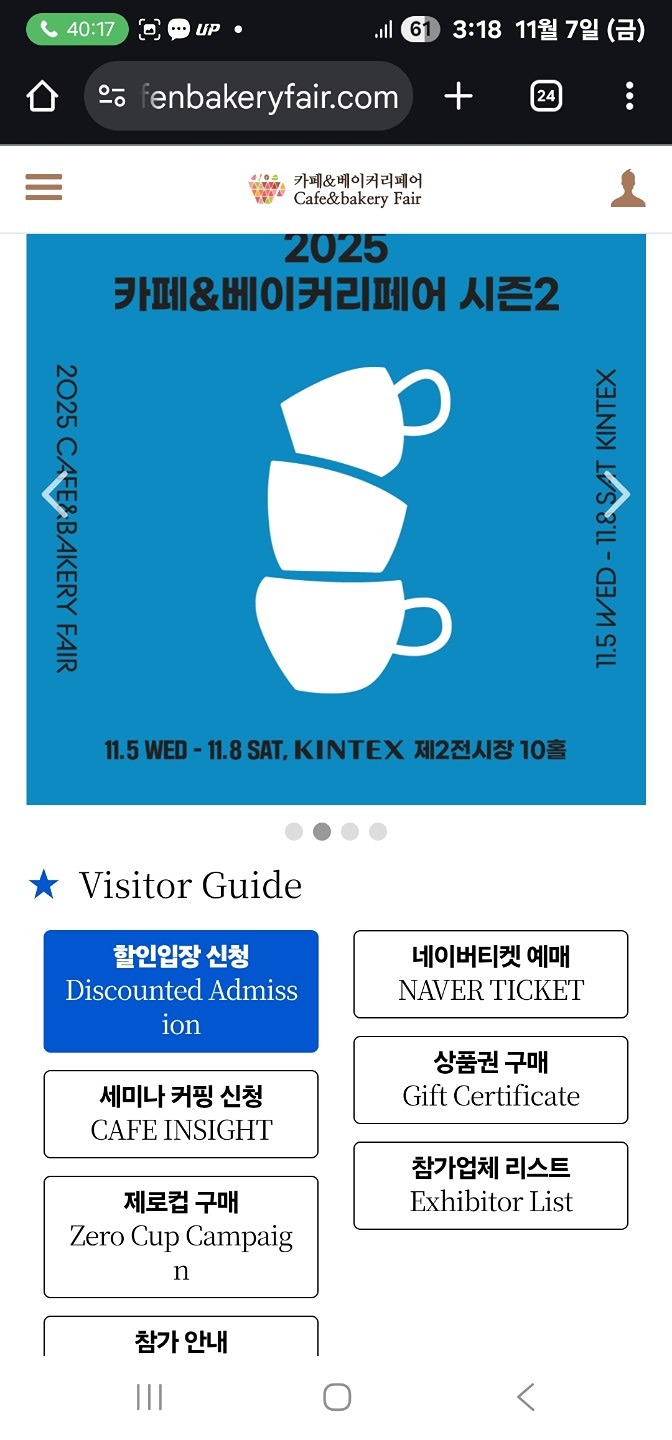The width and height of the screenshot is (672, 1440).
Task: Select the Gift Certificate button
Action: 491,1080
